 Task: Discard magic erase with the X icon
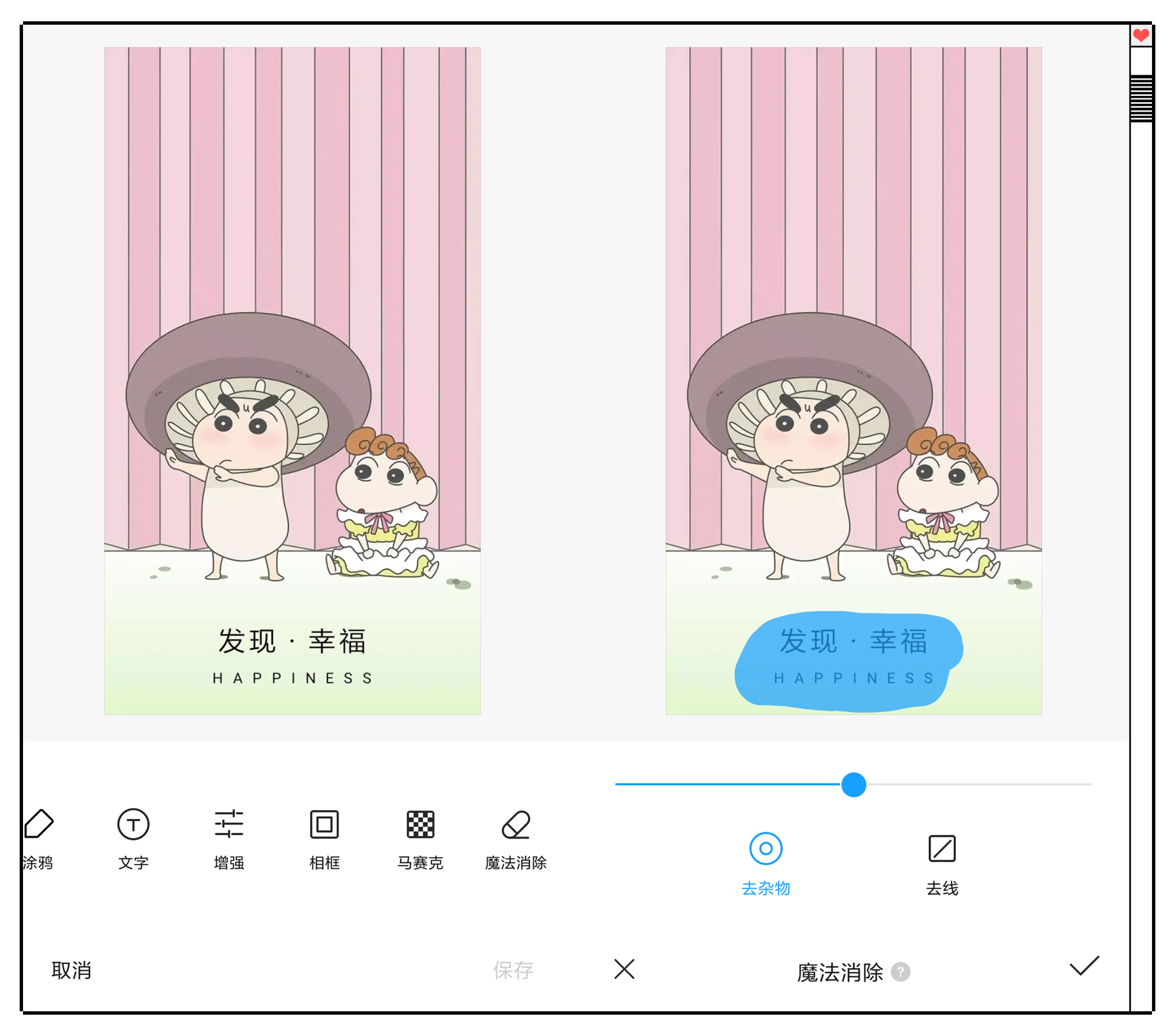624,969
